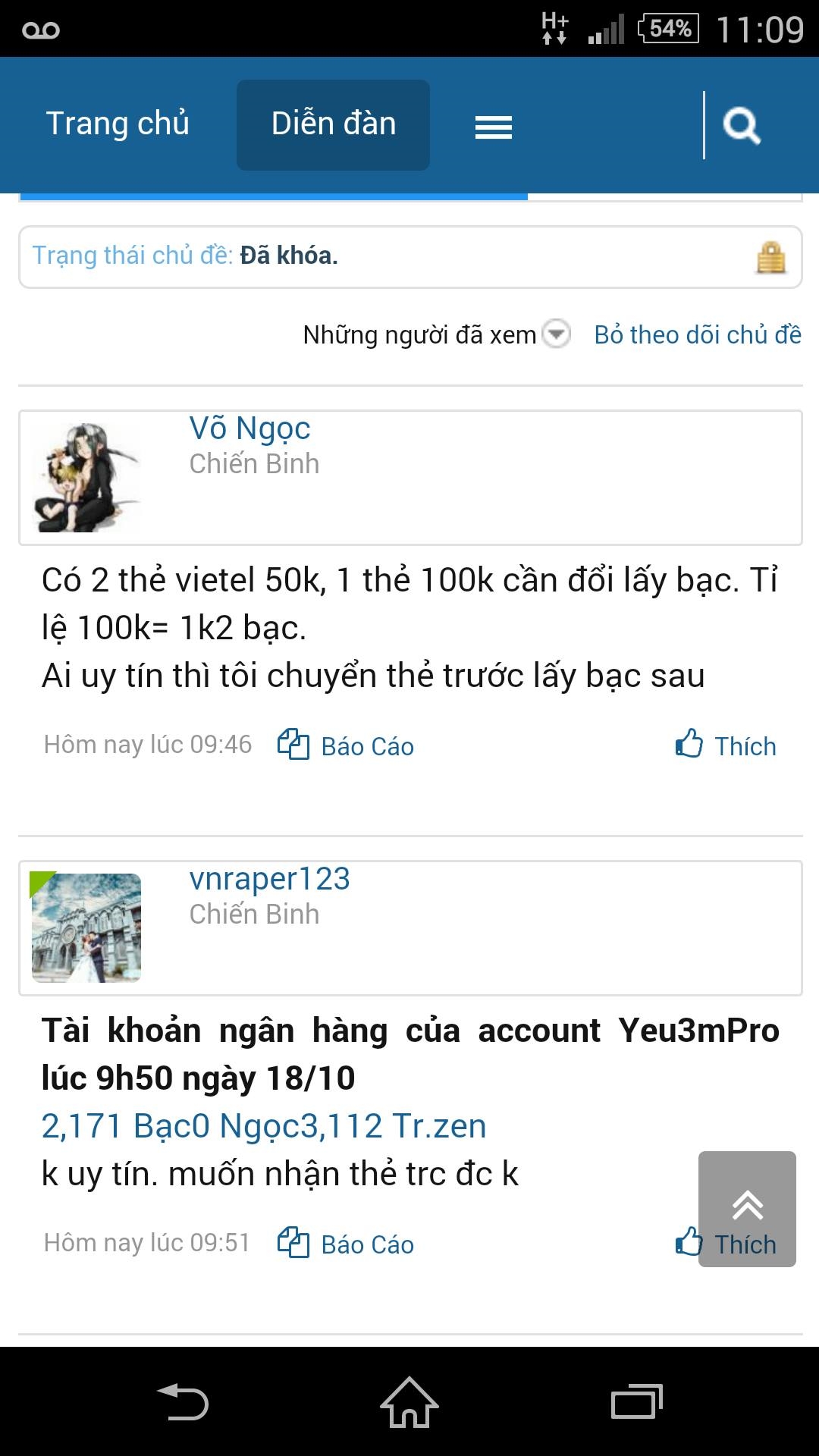
Task: Open the hamburger menu
Action: click(493, 127)
